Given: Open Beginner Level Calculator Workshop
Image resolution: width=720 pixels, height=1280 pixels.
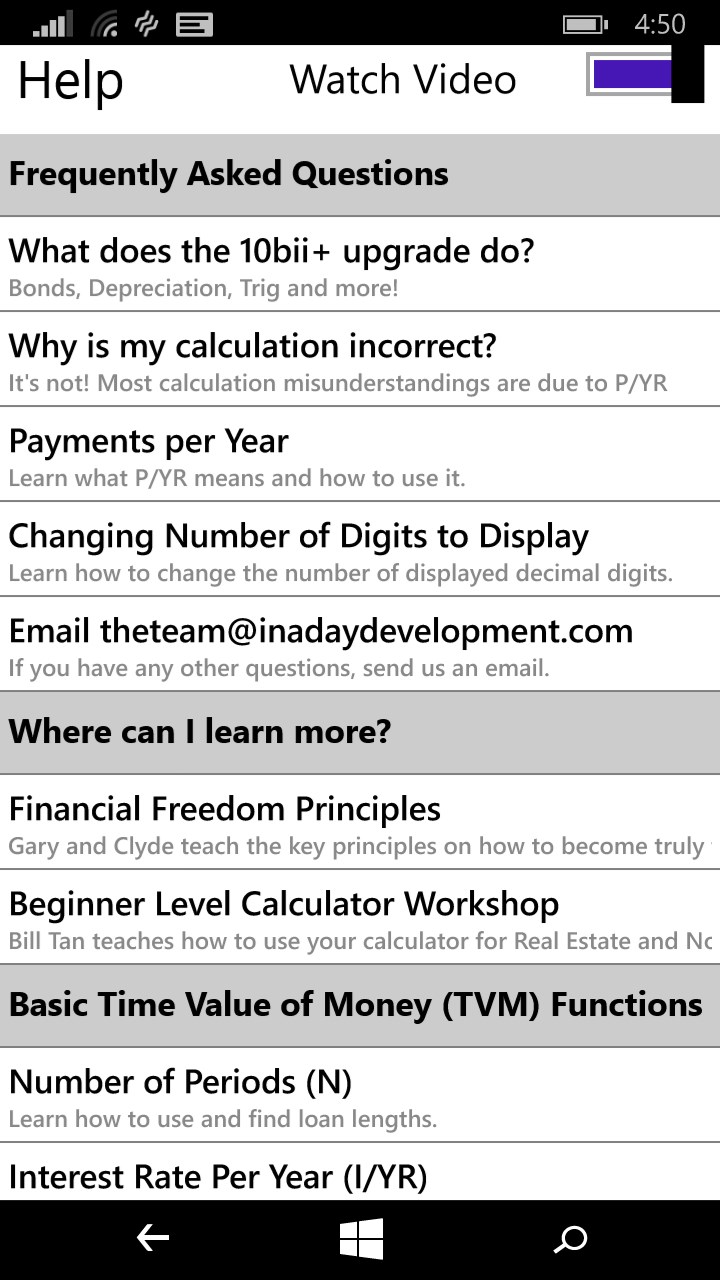Looking at the screenshot, I should (x=360, y=917).
